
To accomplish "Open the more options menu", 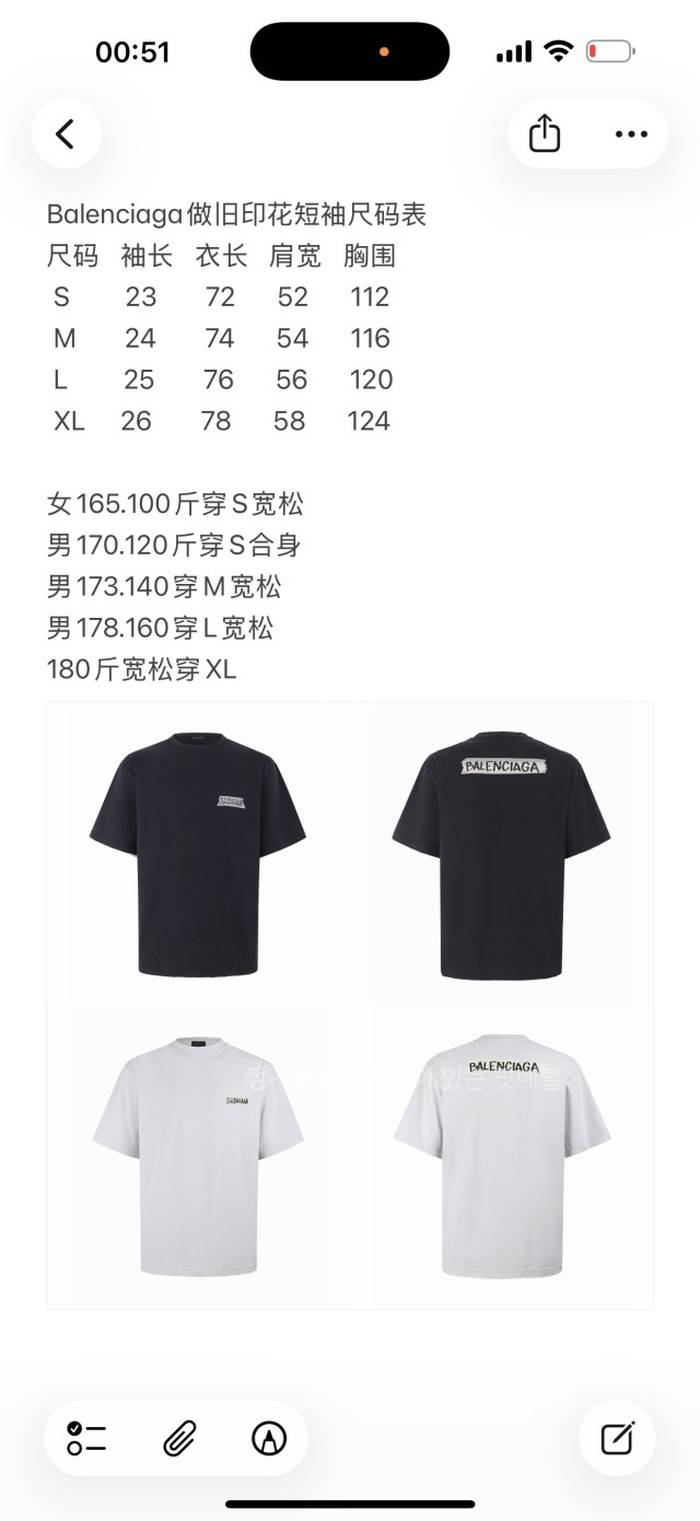I will (x=631, y=134).
